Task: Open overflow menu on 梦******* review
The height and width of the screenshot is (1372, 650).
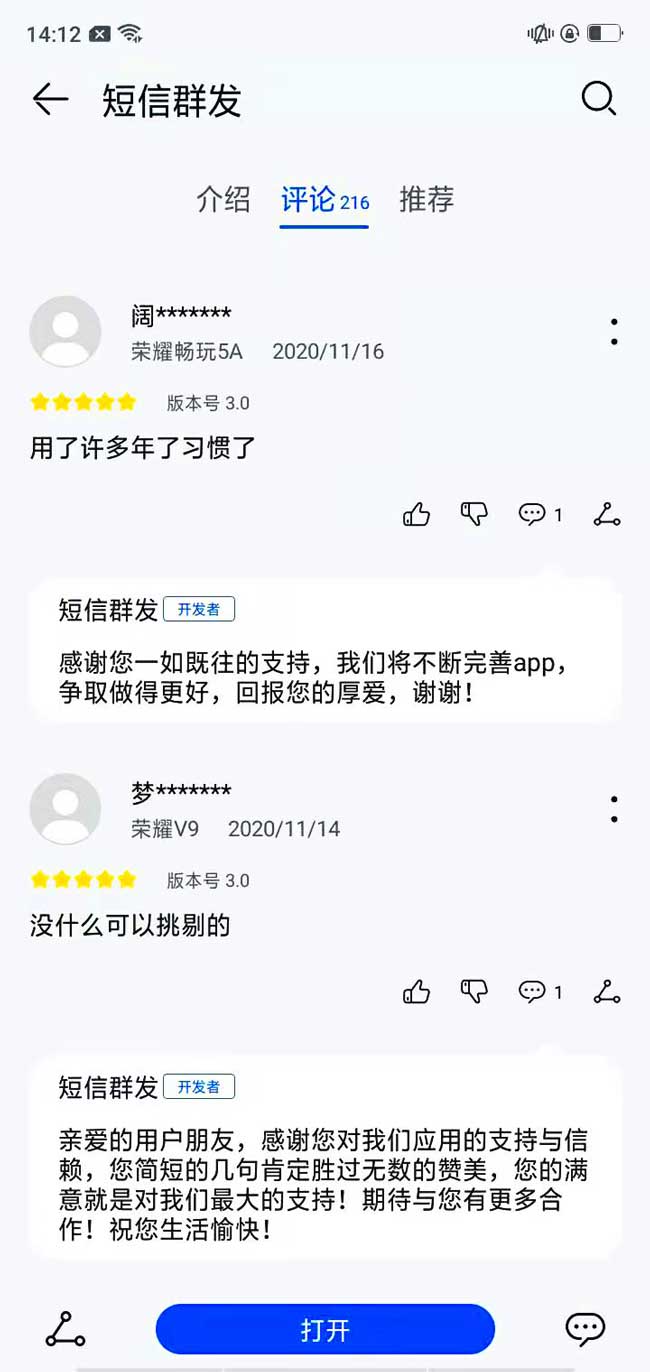Action: (x=613, y=809)
